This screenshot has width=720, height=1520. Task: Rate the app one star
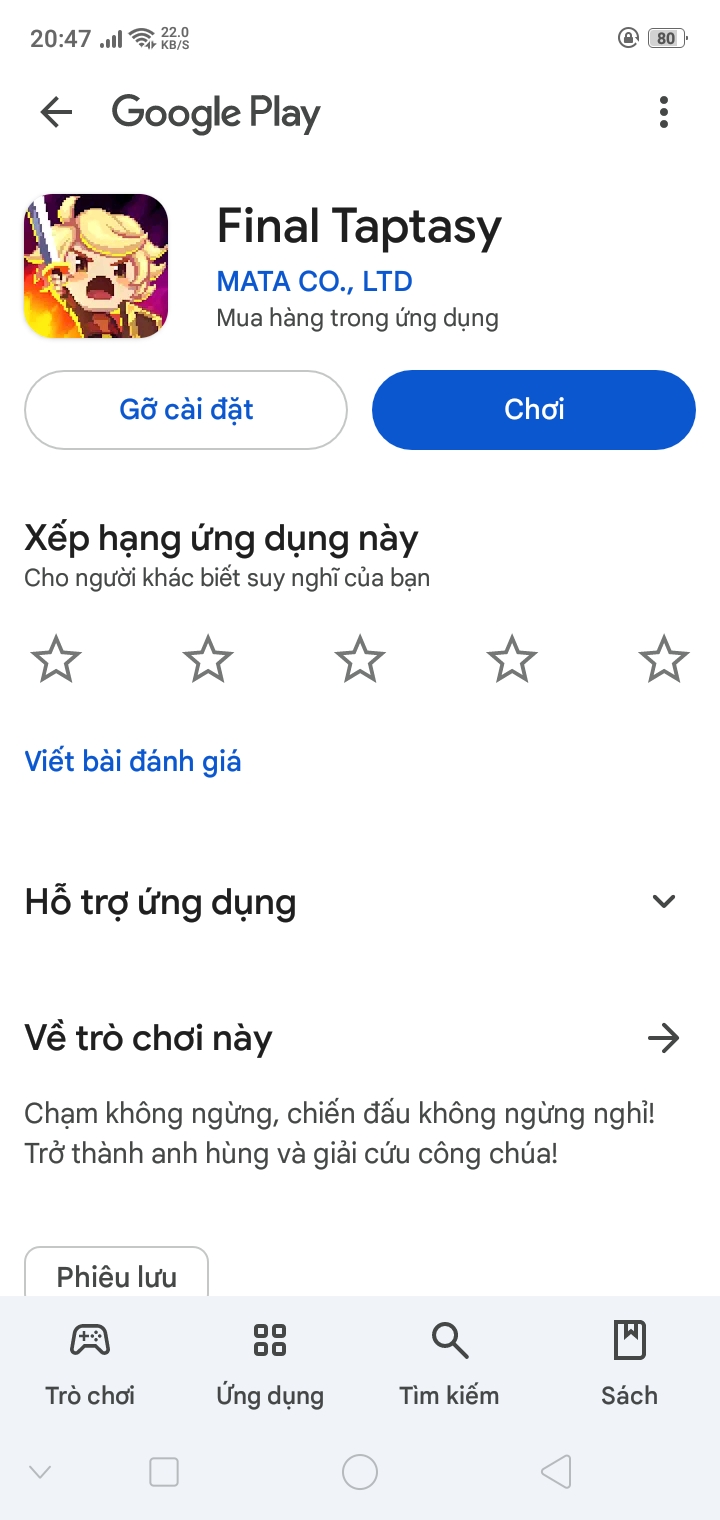(56, 660)
